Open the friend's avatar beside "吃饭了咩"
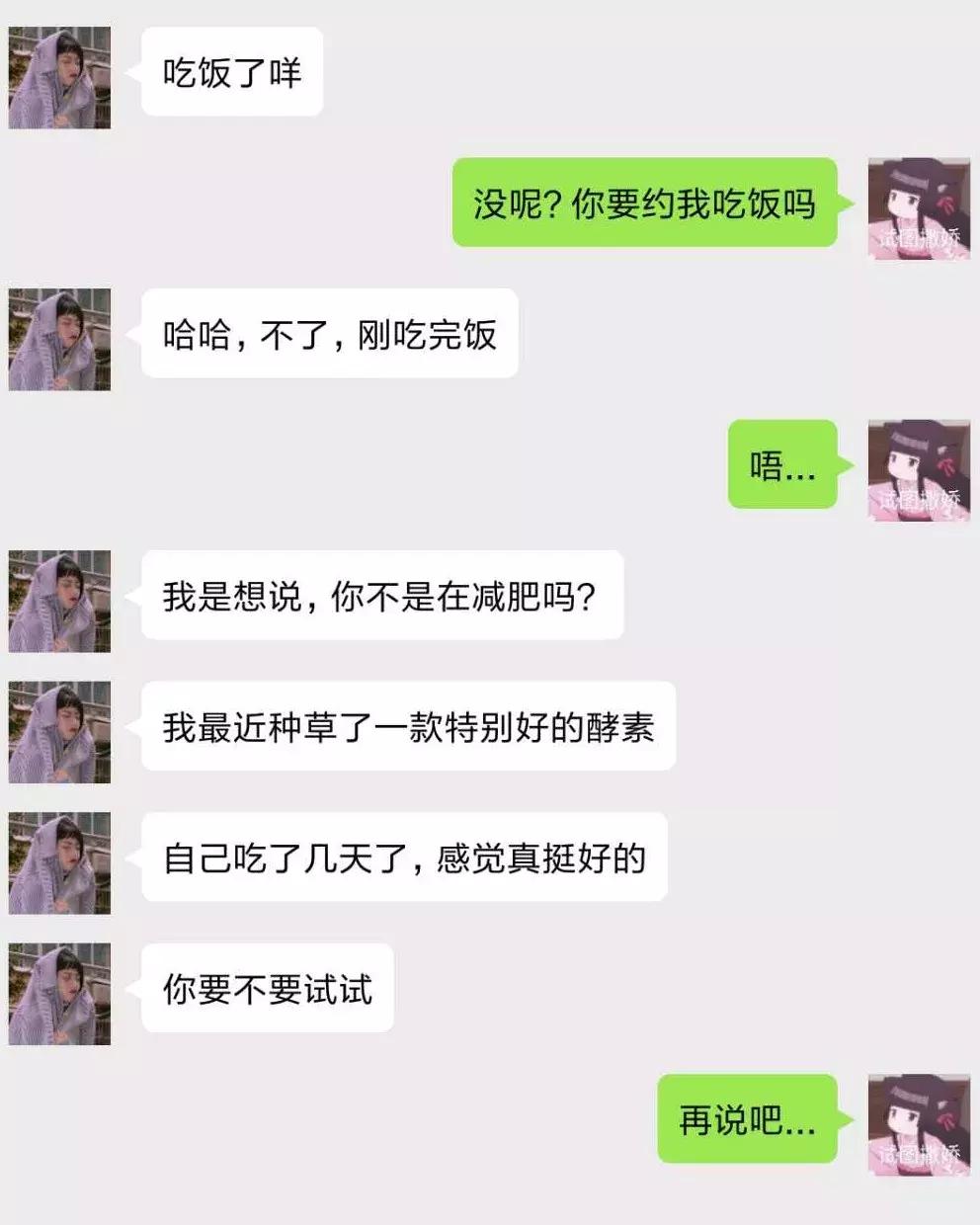Image resolution: width=980 pixels, height=1225 pixels. tap(59, 77)
